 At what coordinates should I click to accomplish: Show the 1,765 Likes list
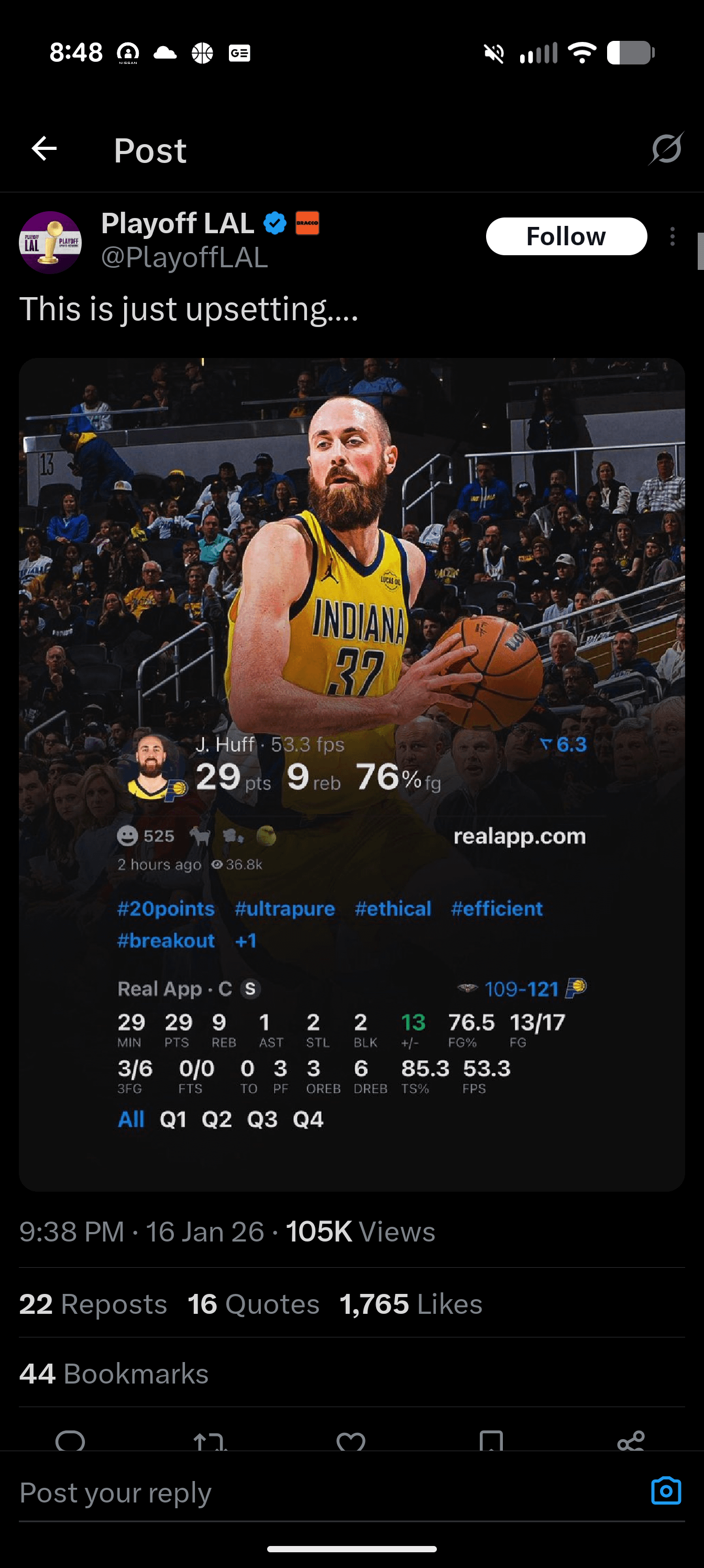point(411,1304)
